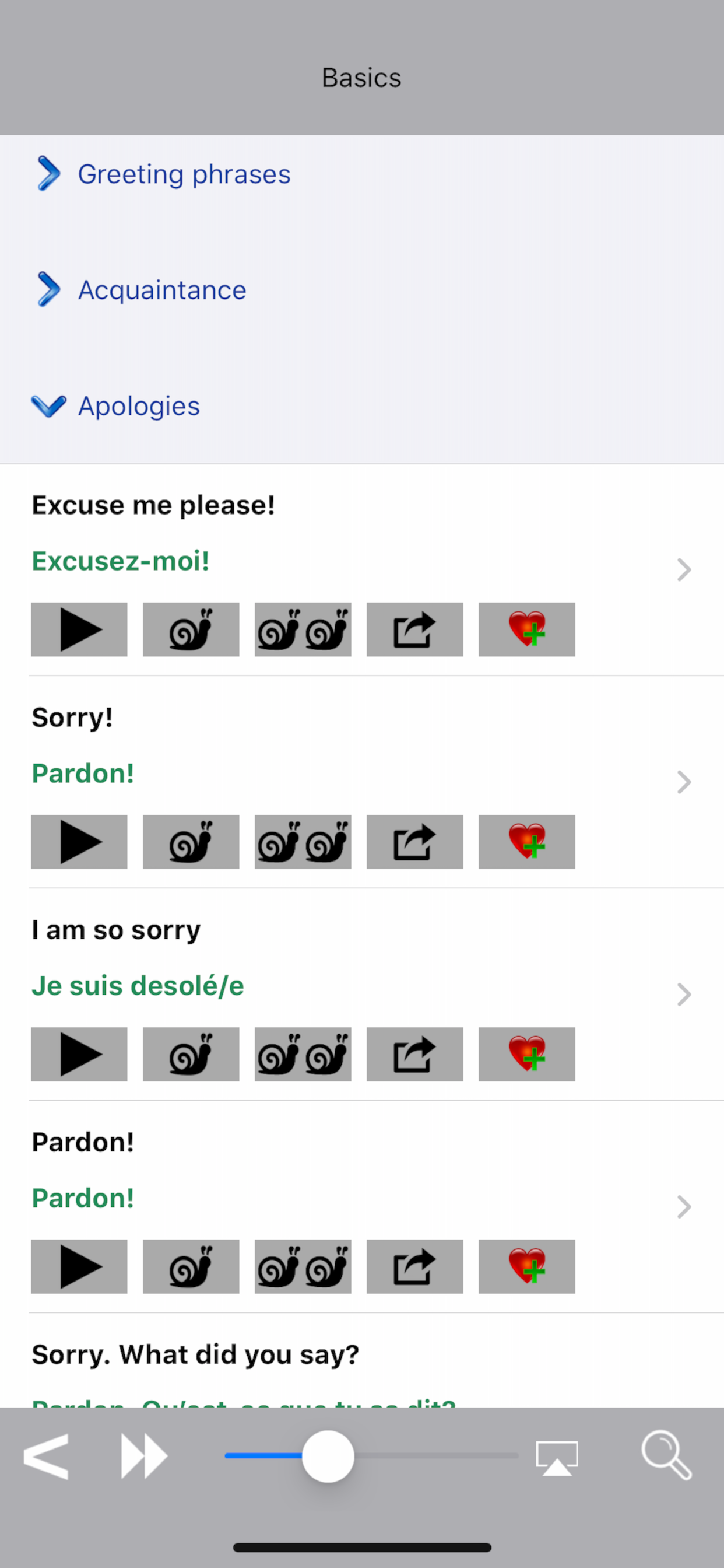Image resolution: width=724 pixels, height=1568 pixels.
Task: Expand the Acquaintance section
Action: 161,290
